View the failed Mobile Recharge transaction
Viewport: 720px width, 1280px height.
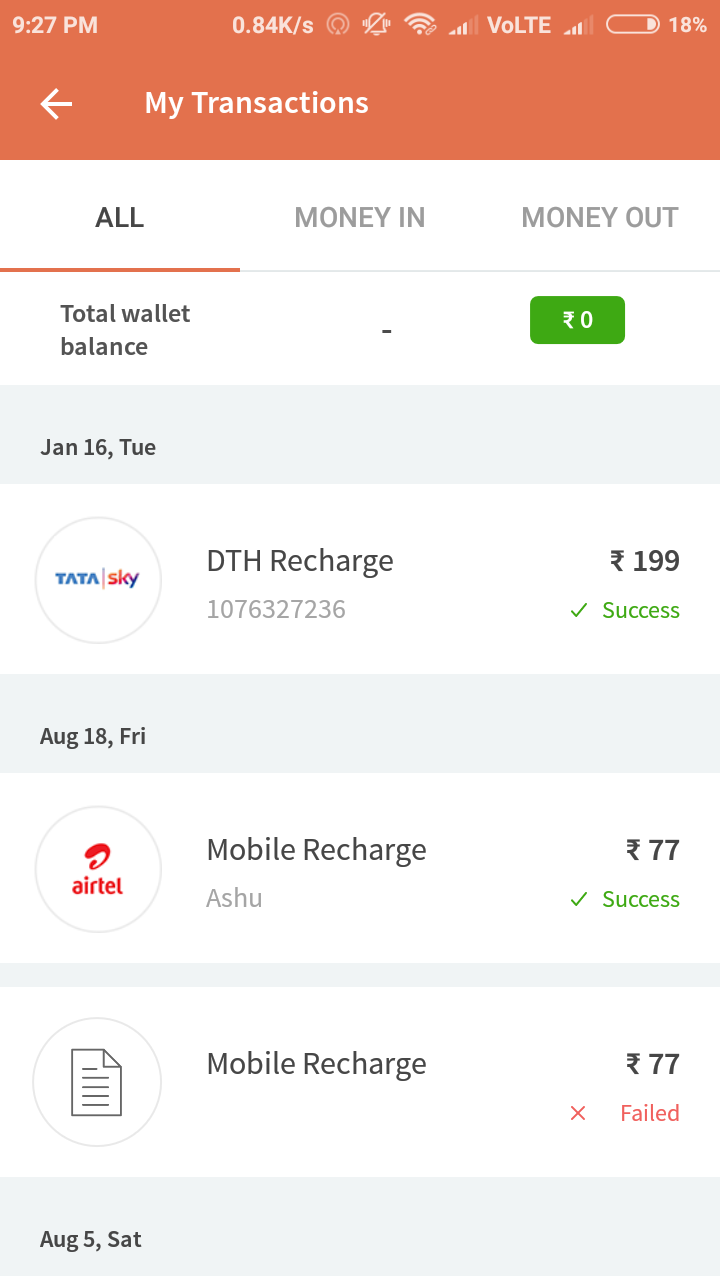pyautogui.click(x=360, y=1082)
